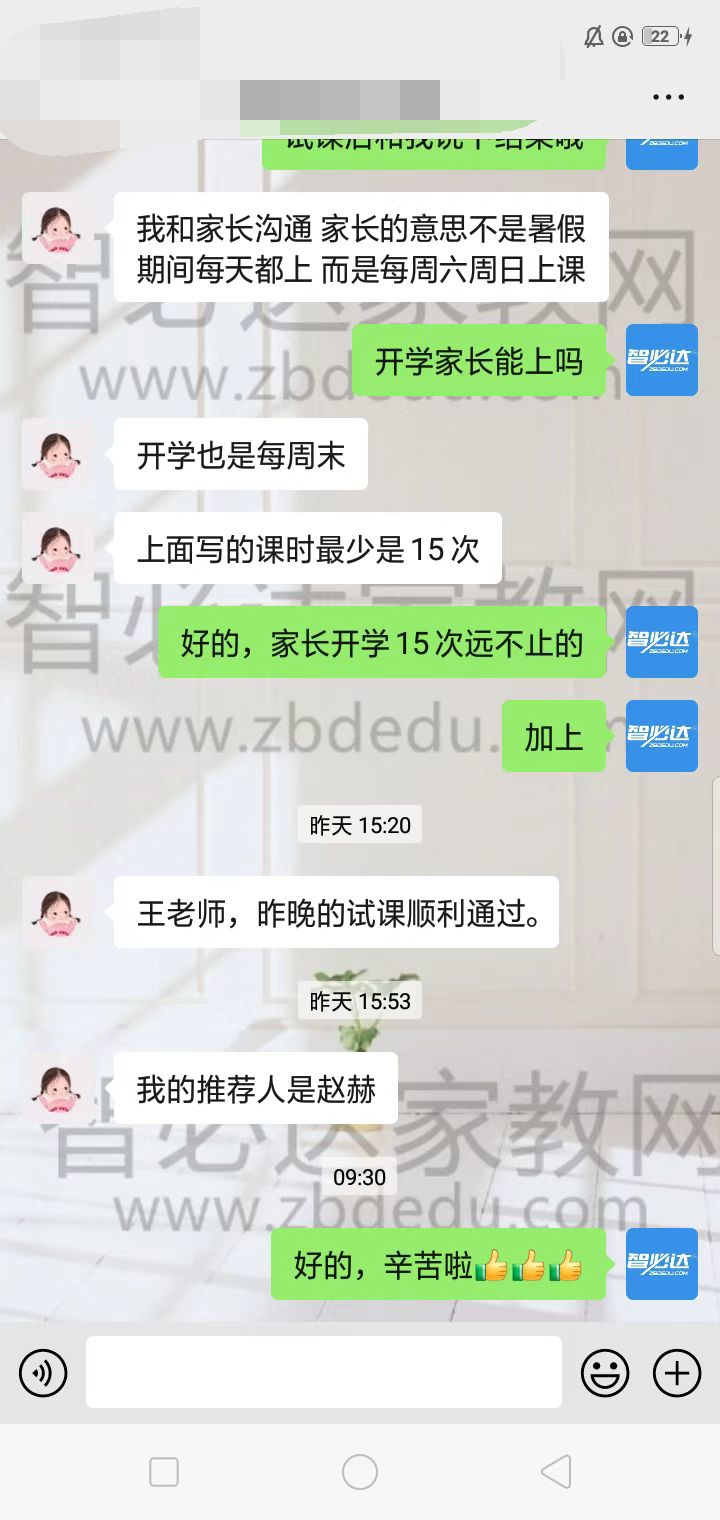The image size is (720, 1520).
Task: Open the plus attachment menu
Action: (x=677, y=1372)
